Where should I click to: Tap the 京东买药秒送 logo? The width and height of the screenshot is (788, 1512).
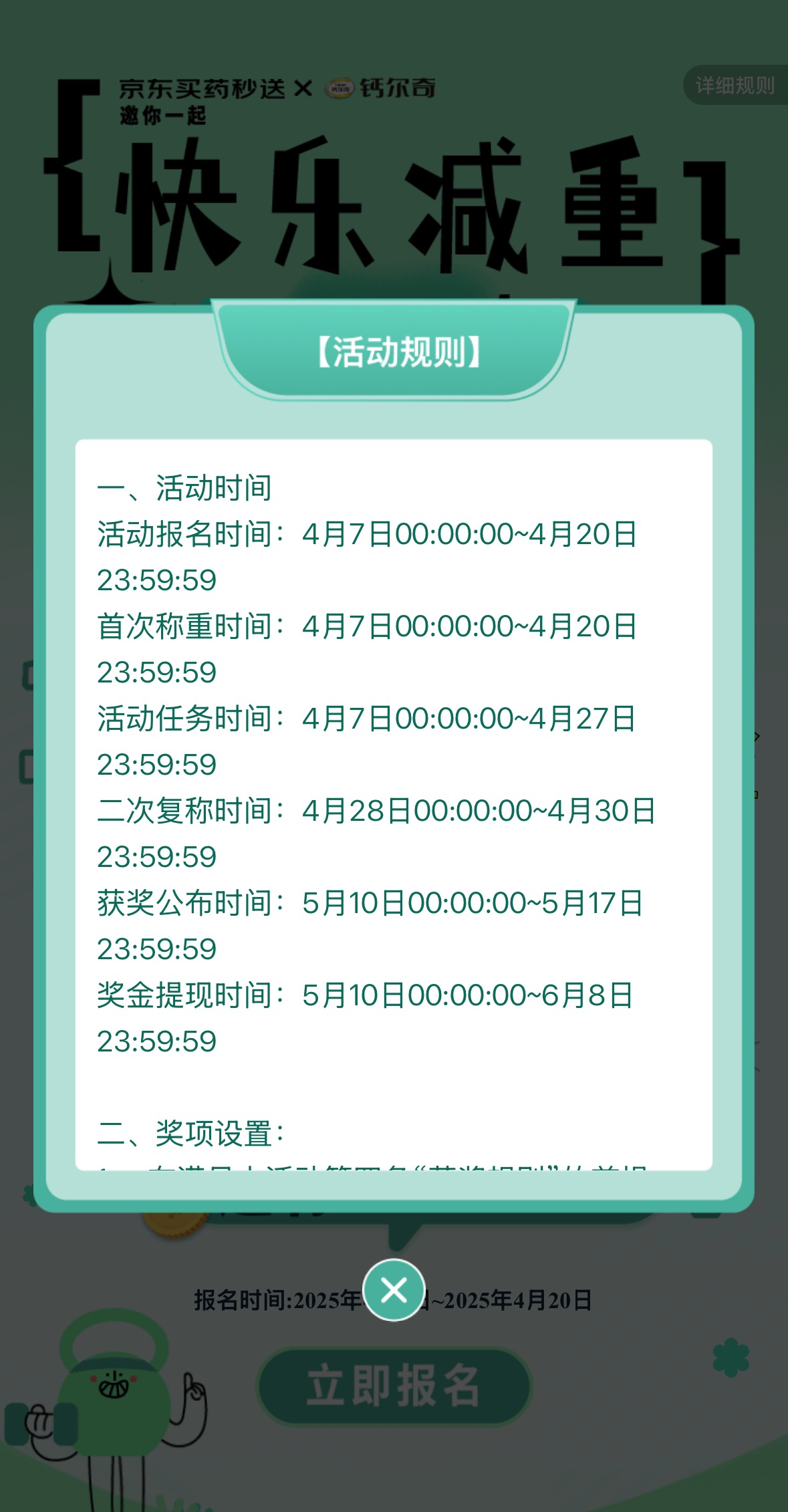(x=201, y=87)
